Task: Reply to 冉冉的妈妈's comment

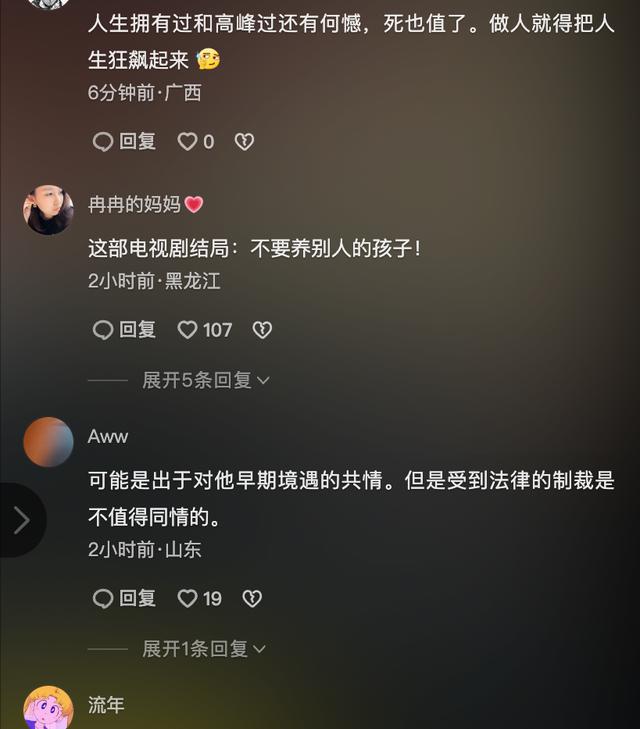Action: pos(125,330)
